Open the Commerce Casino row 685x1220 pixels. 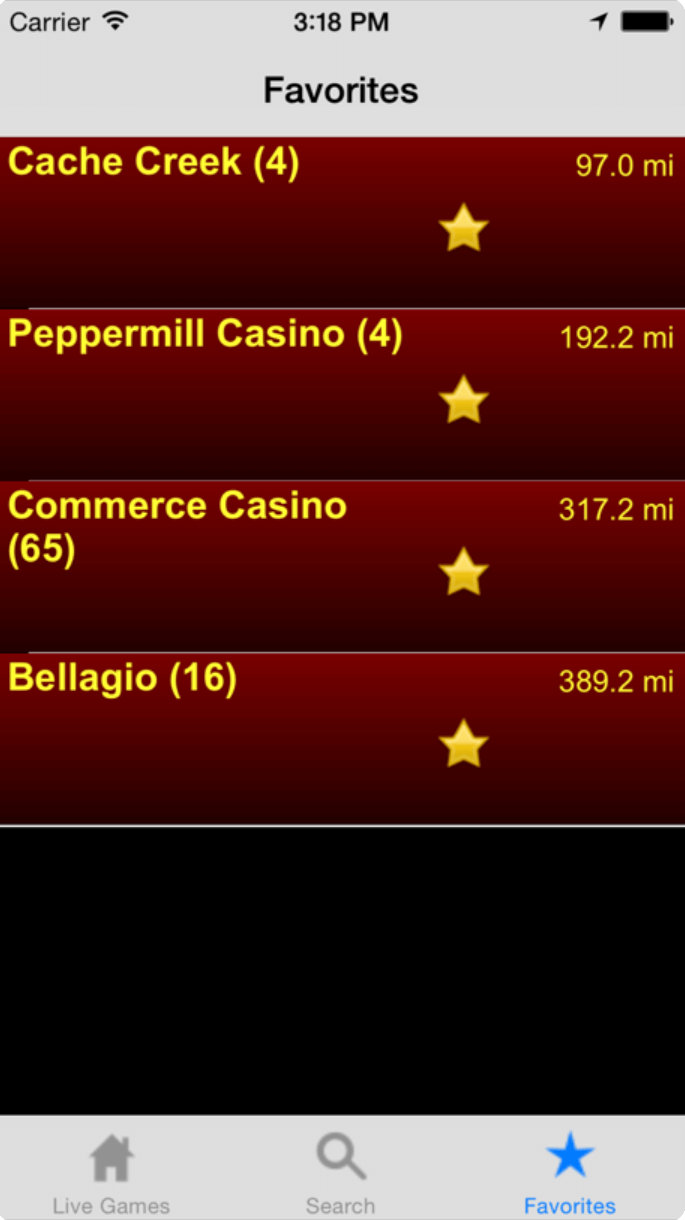[x=342, y=567]
